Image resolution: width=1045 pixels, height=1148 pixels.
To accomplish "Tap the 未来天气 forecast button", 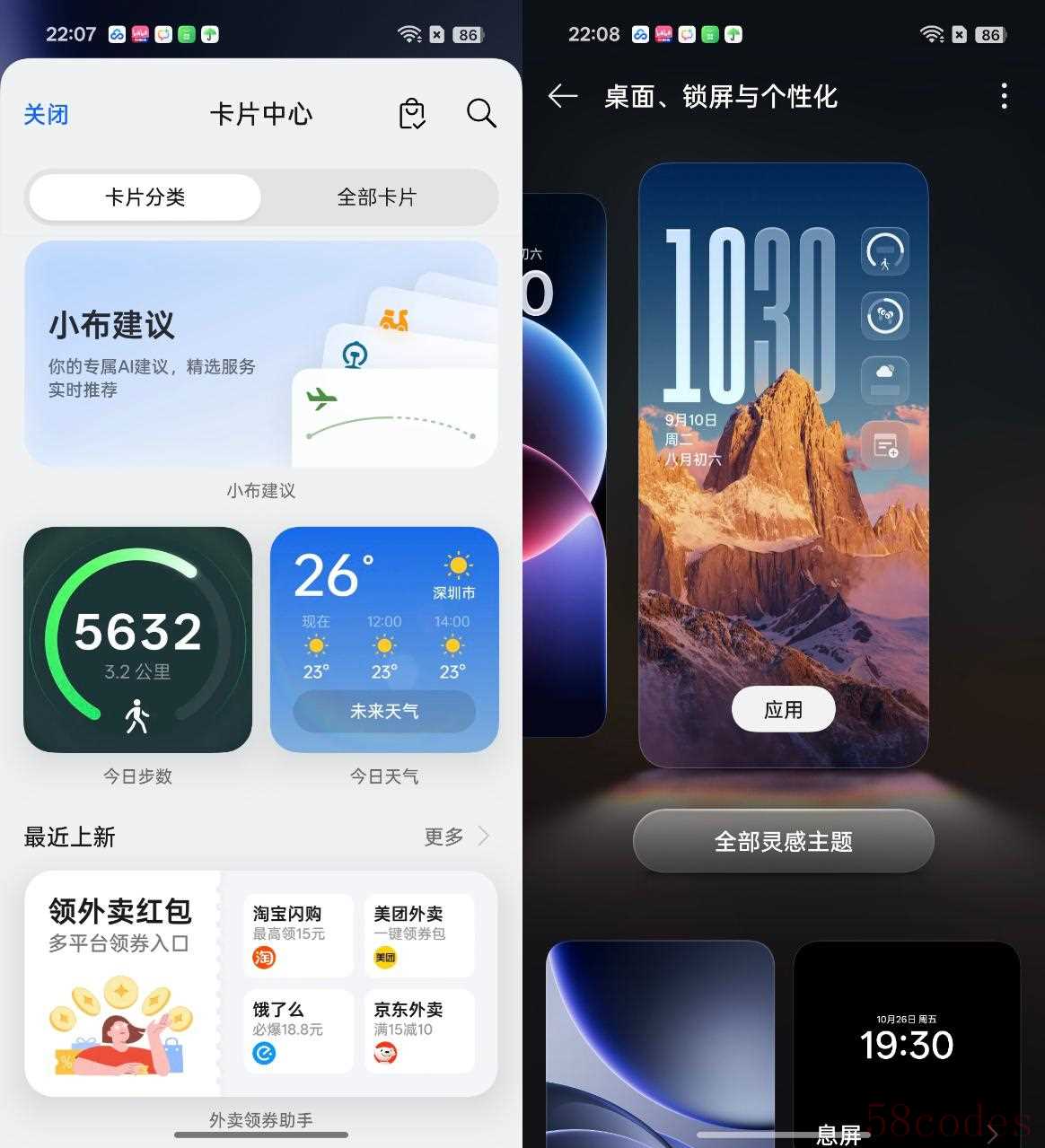I will [384, 712].
